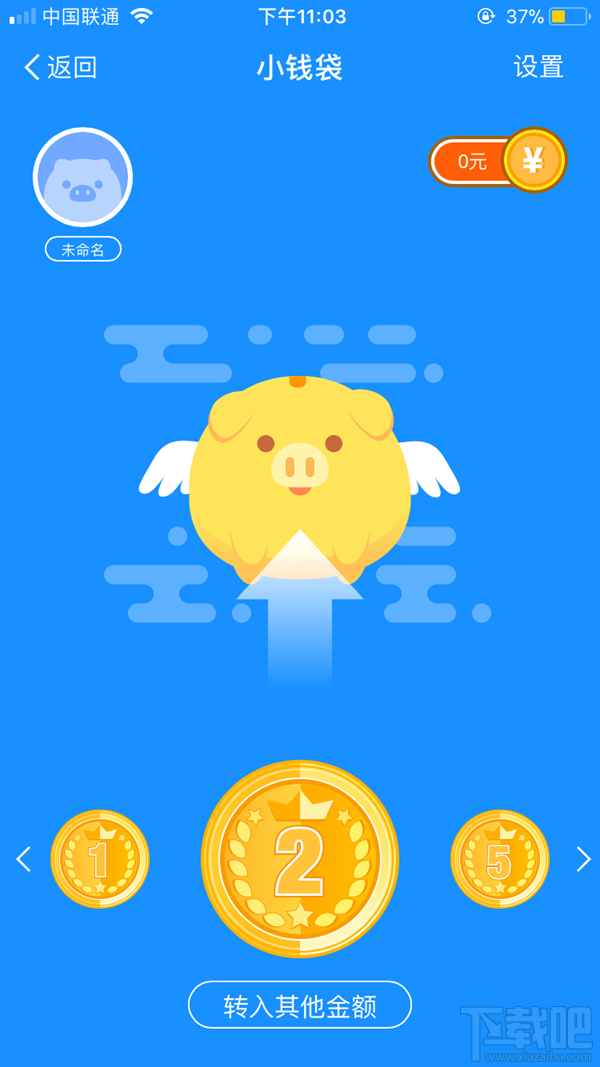Show previous coin amounts with left arrow

click(x=24, y=859)
